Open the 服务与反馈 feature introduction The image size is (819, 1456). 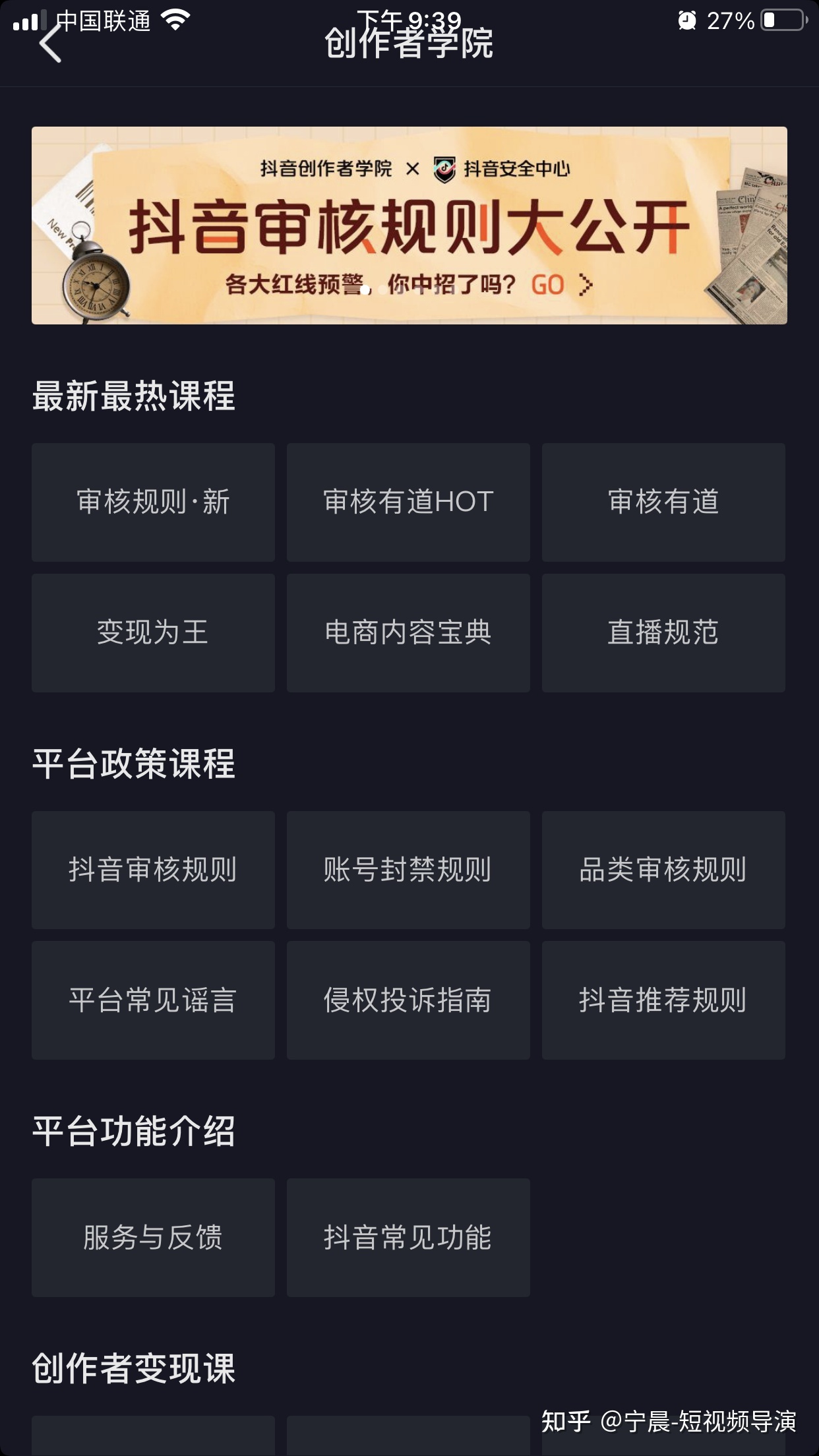tap(152, 1238)
